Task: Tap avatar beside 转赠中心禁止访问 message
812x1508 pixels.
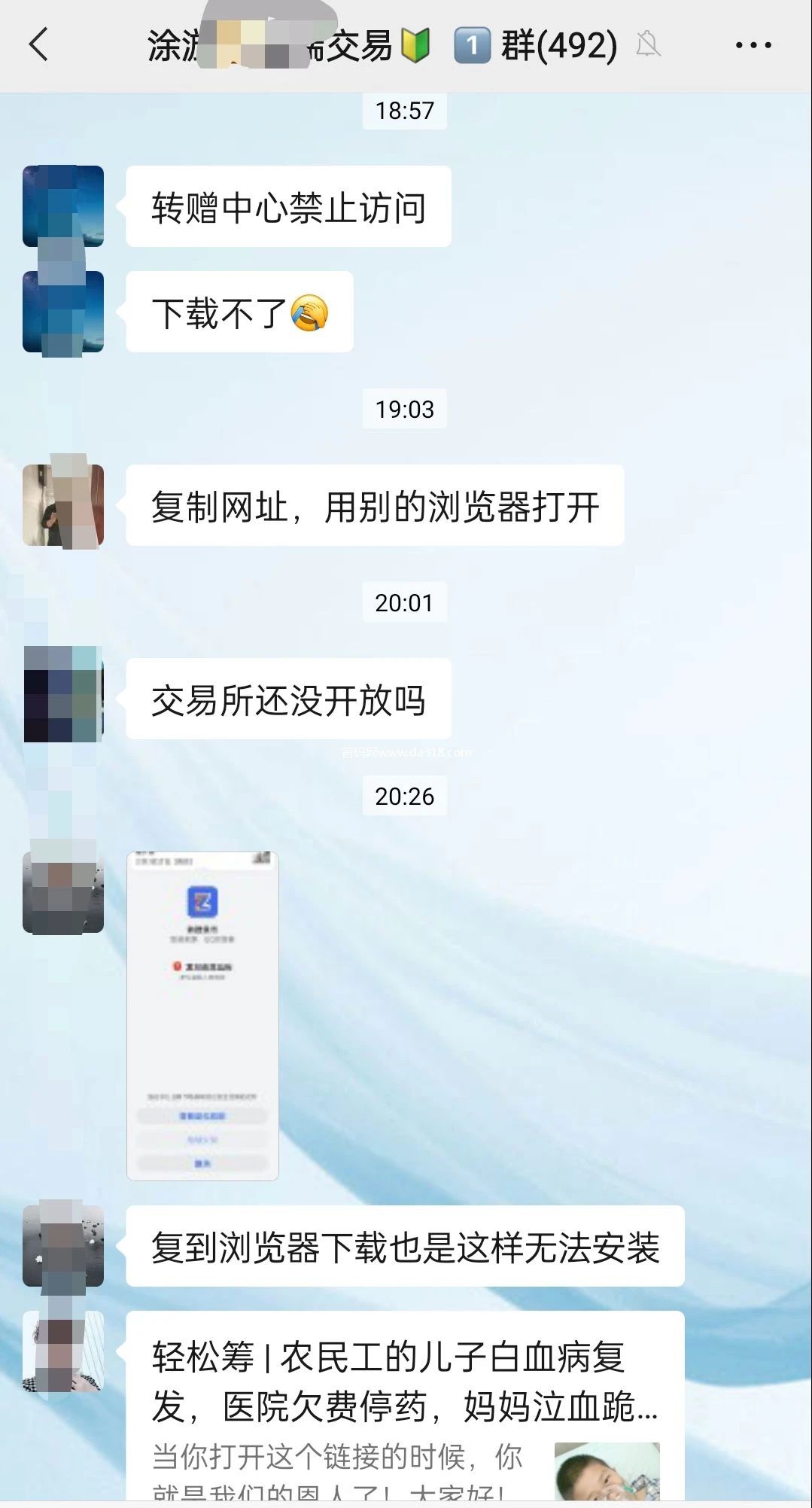Action: [x=63, y=206]
